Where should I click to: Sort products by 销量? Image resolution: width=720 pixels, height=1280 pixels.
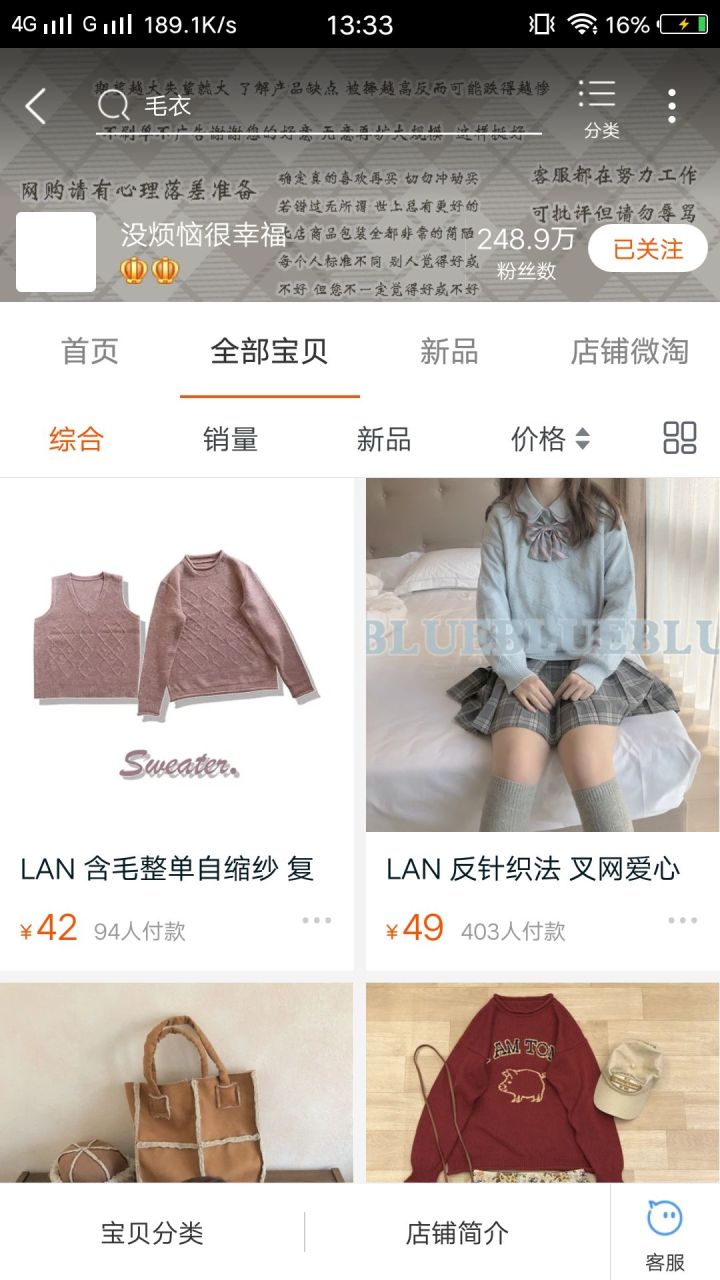230,439
